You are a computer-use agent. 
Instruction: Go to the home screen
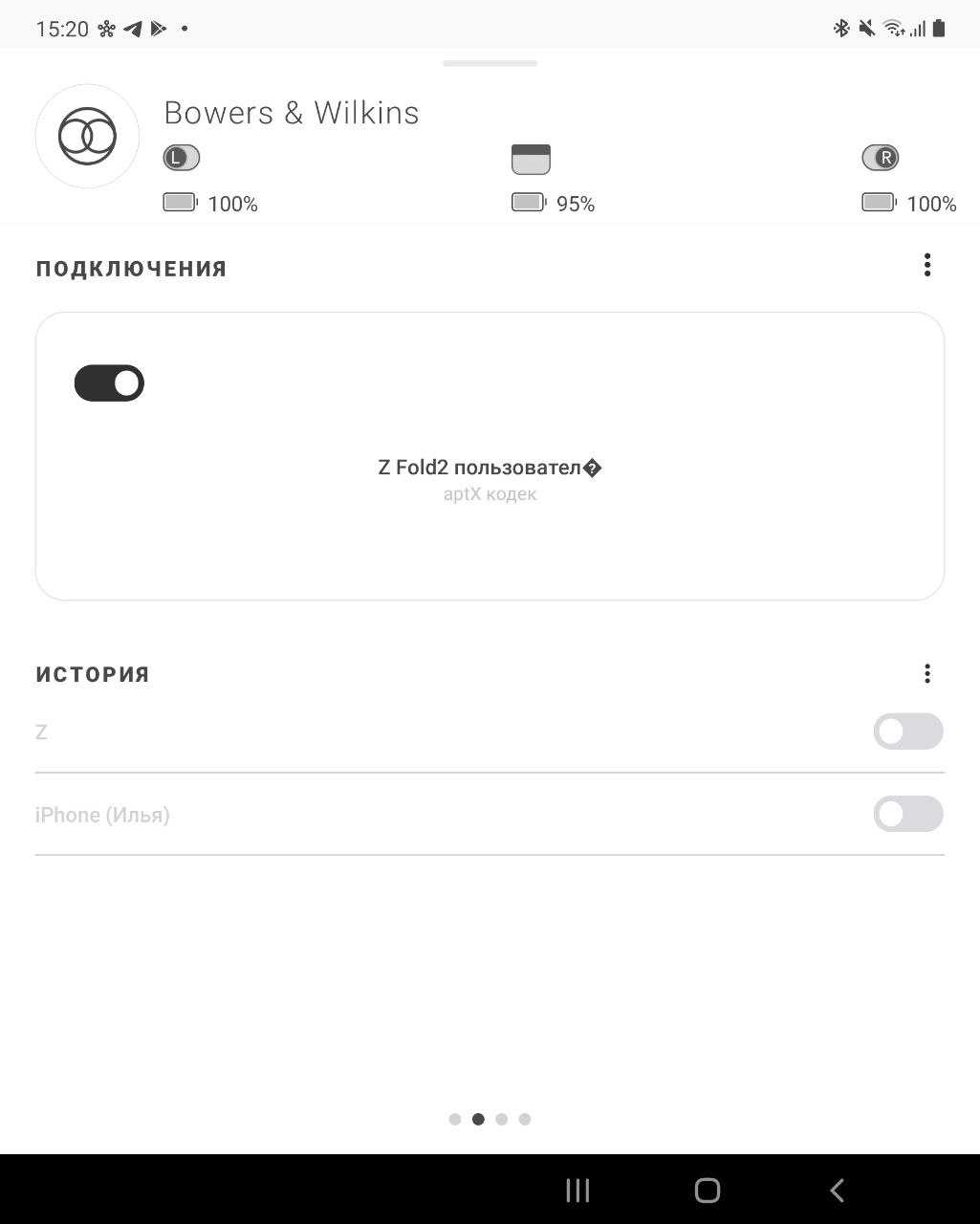point(707,1191)
